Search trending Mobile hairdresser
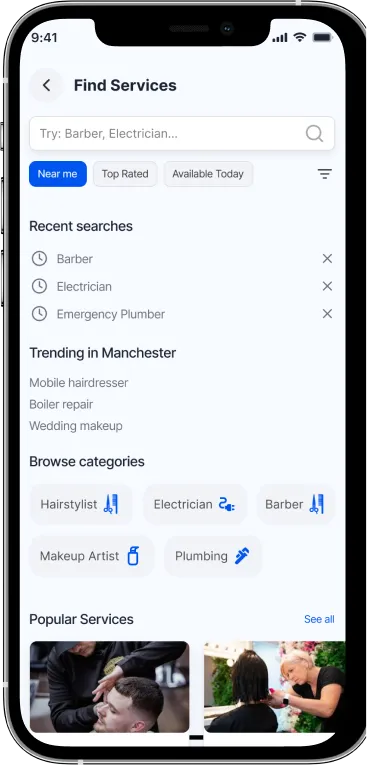The image size is (367, 765). (x=79, y=382)
